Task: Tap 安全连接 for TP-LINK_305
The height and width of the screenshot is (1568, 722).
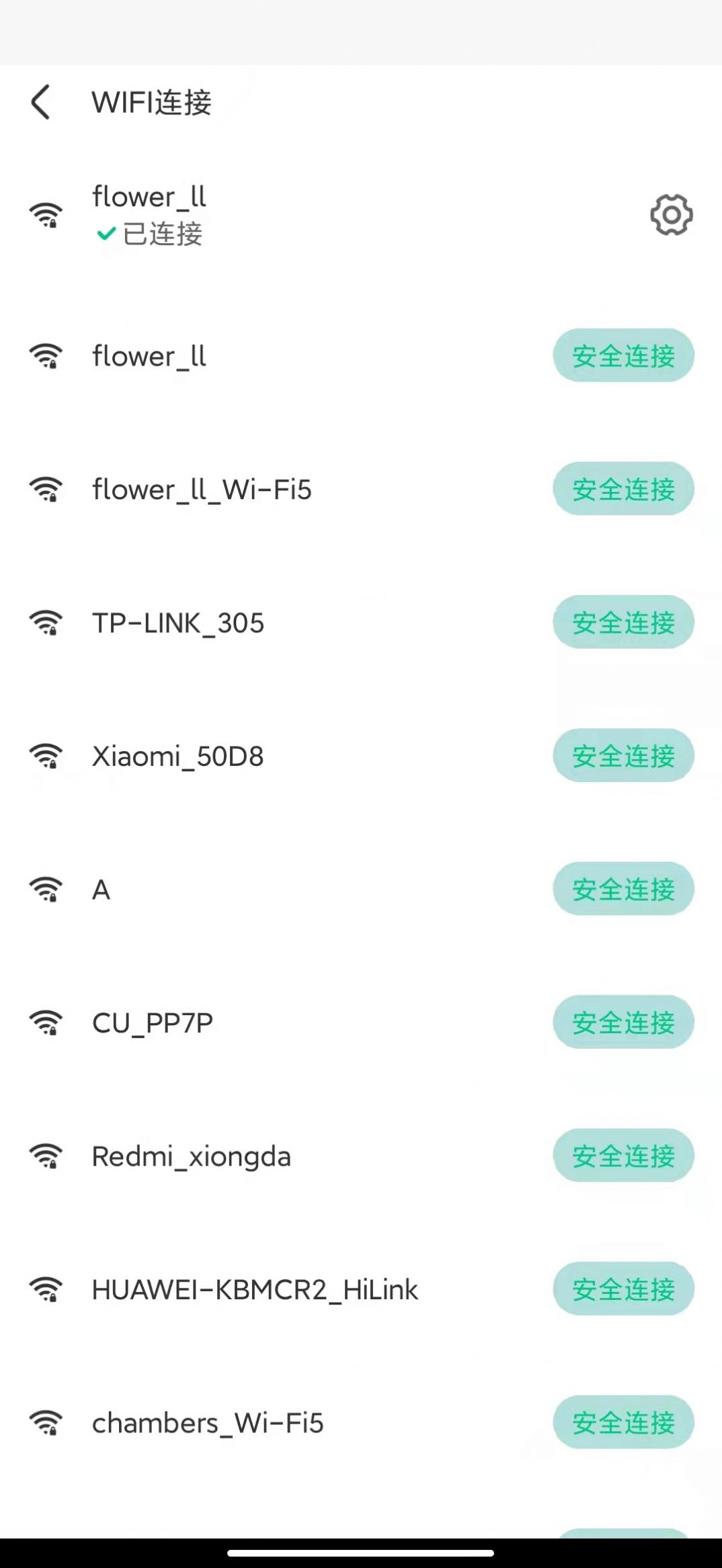Action: (623, 622)
